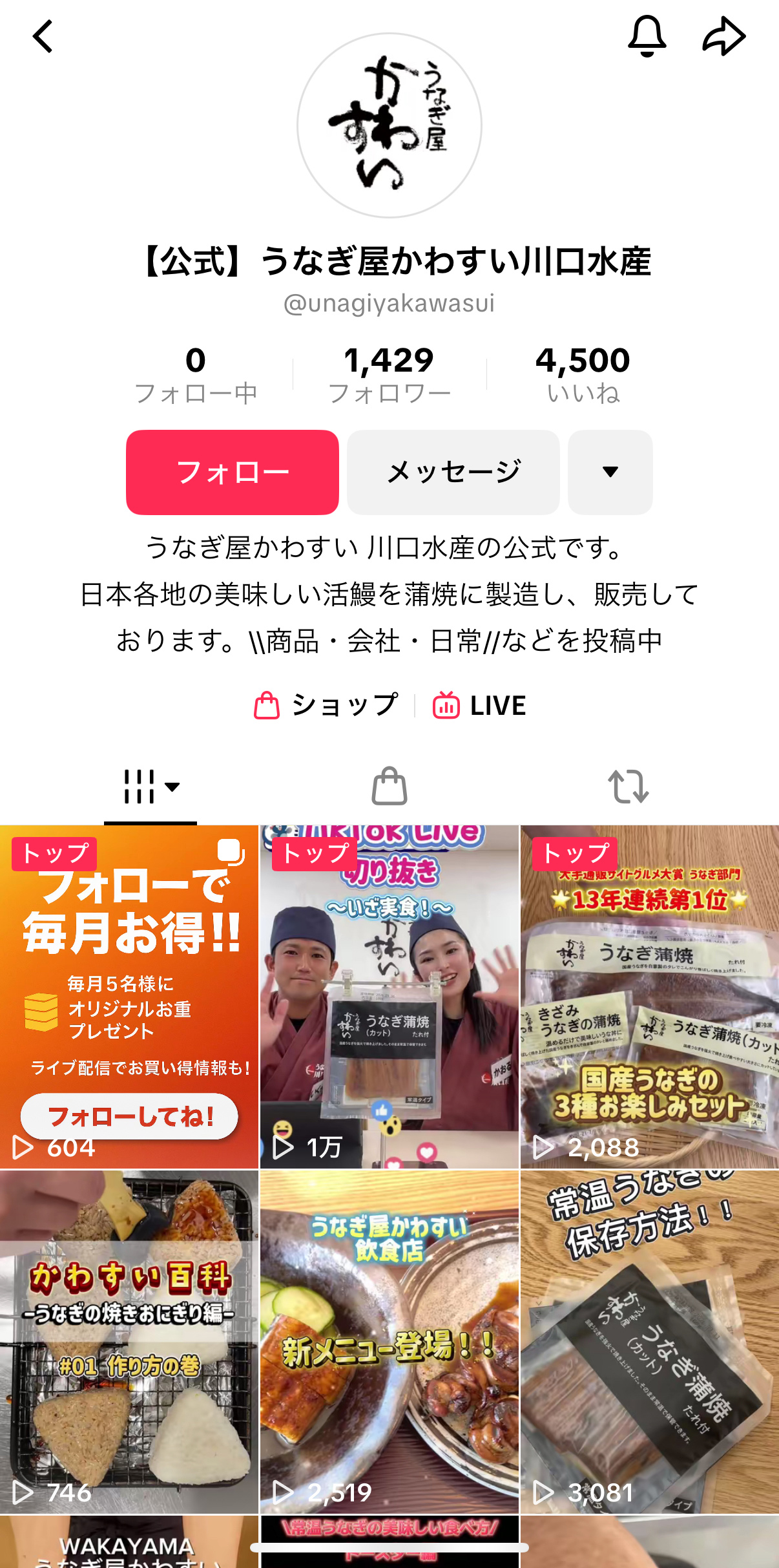Switch to the videos grid tab
The height and width of the screenshot is (1568, 779).
(151, 787)
